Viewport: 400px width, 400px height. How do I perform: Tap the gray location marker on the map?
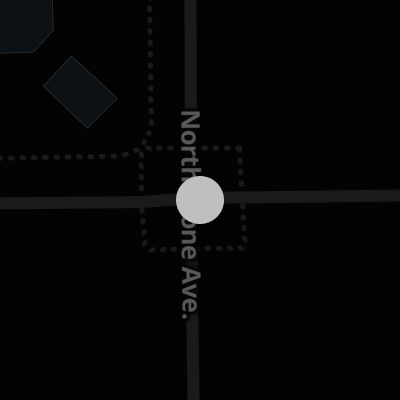point(200,200)
